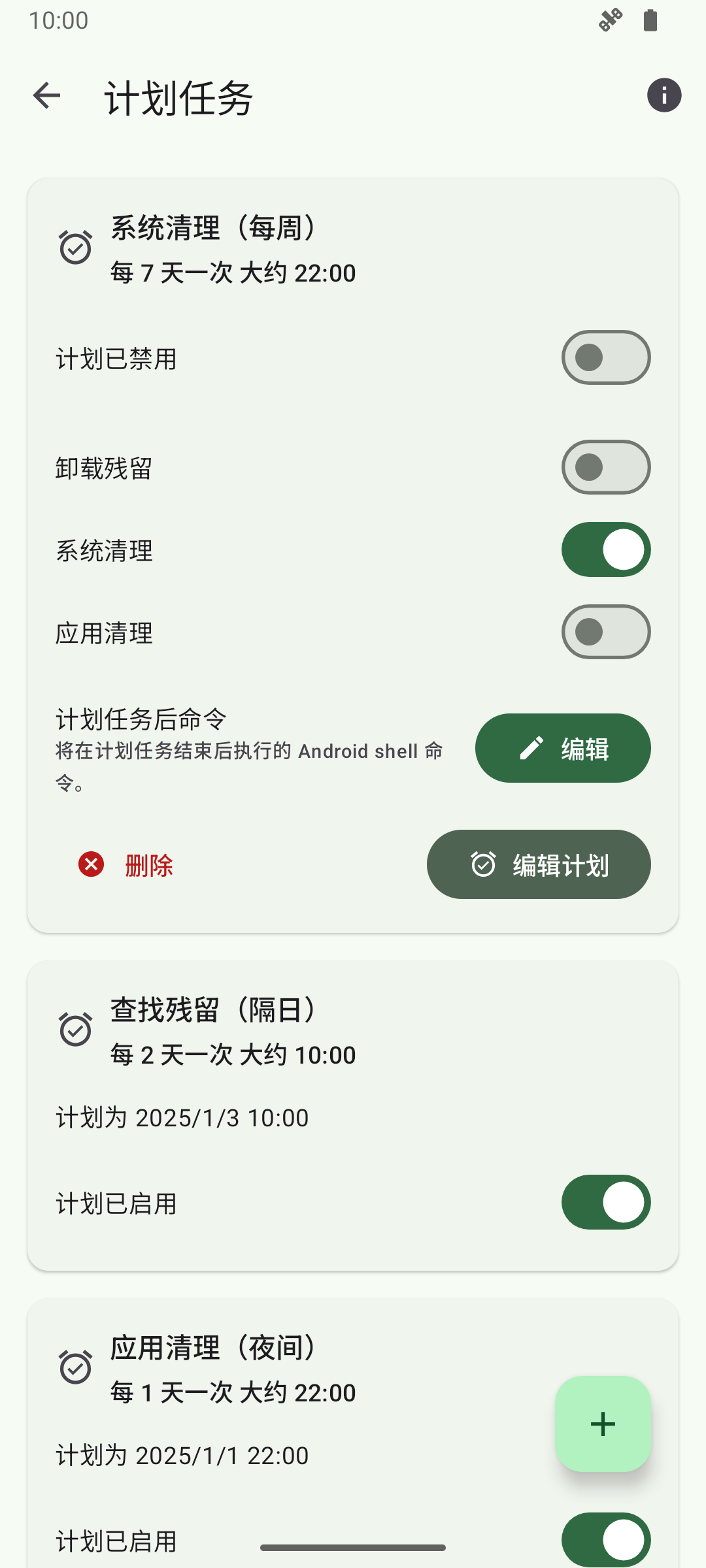This screenshot has height=1568, width=706.
Task: Disable the 查找残留（隔日）schedule switch
Action: (x=605, y=1202)
